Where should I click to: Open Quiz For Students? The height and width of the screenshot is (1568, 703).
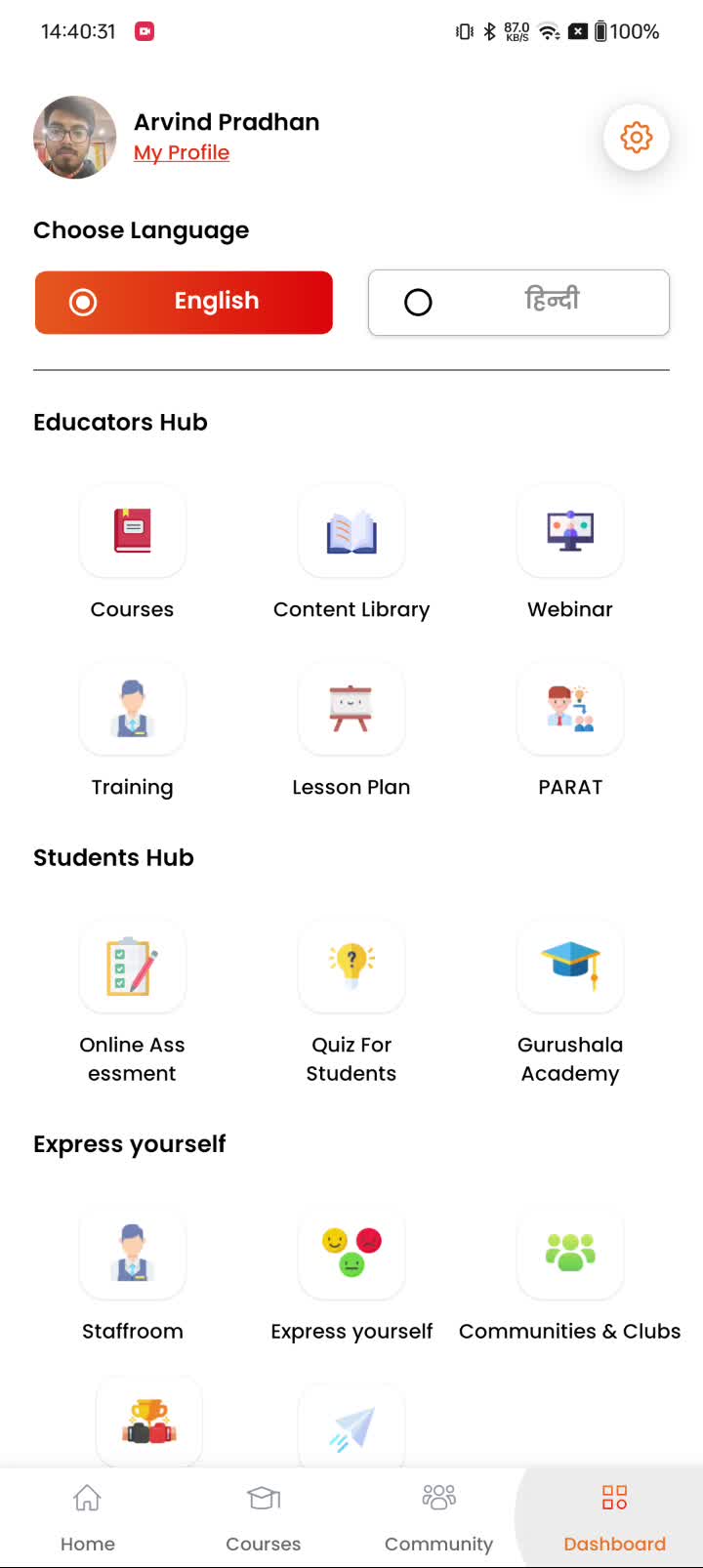pyautogui.click(x=351, y=968)
